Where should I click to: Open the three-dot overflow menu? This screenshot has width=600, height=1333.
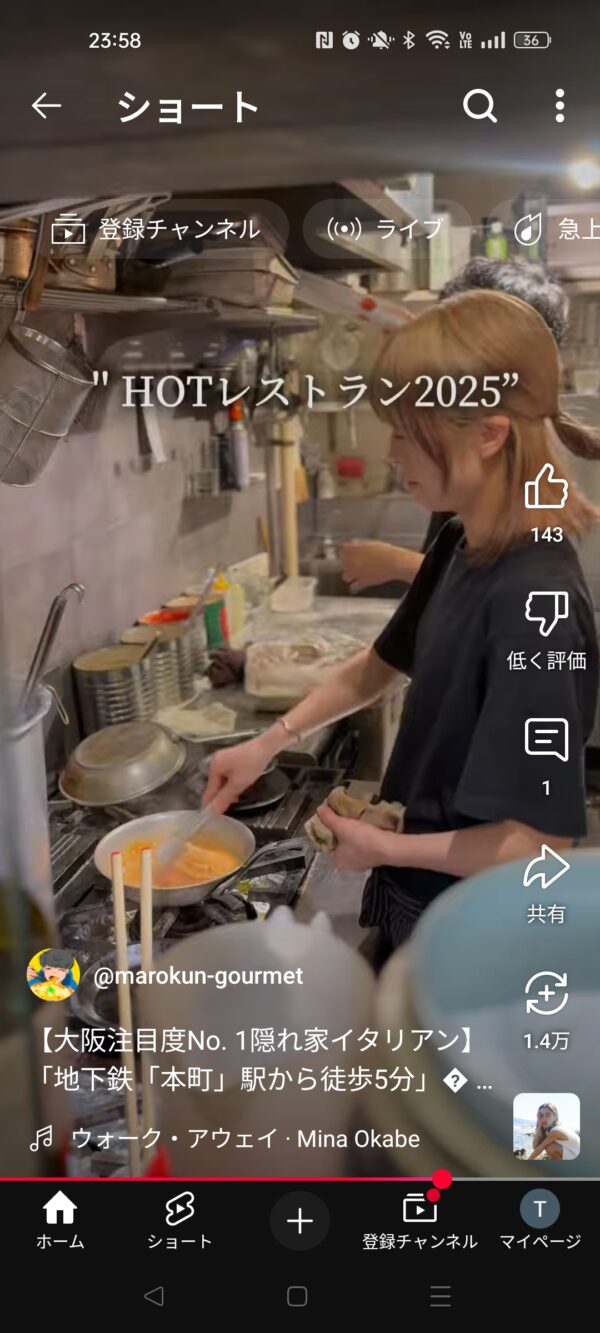tap(559, 106)
